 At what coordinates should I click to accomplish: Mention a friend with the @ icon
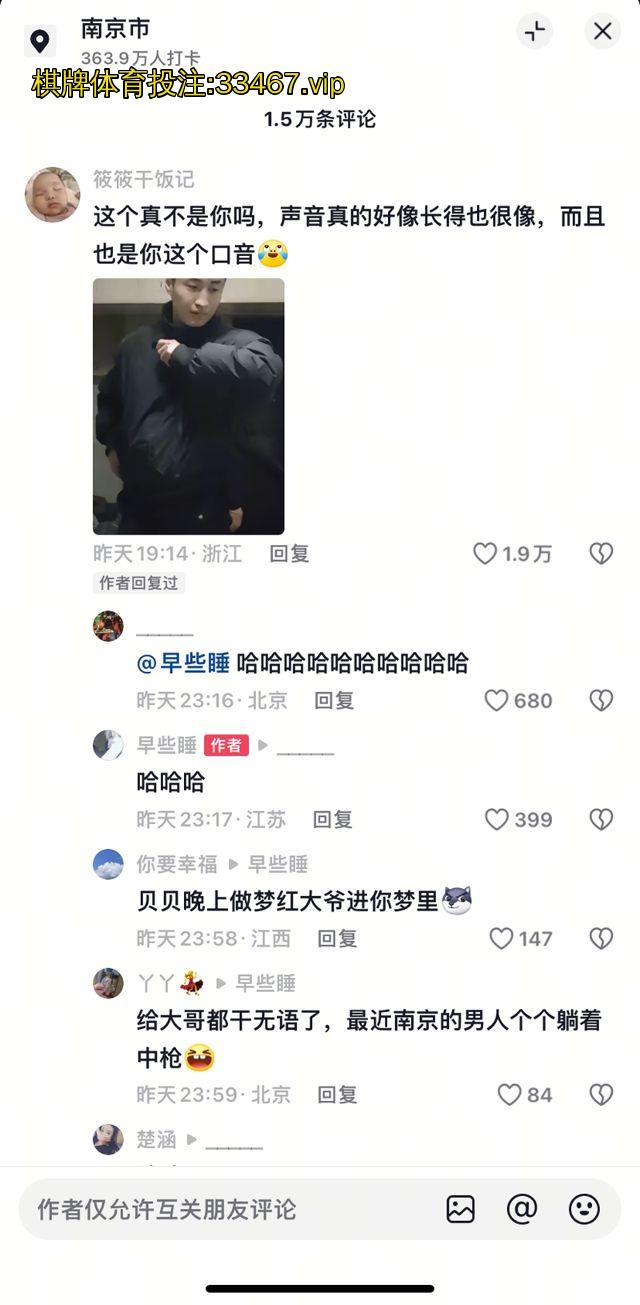[522, 1209]
